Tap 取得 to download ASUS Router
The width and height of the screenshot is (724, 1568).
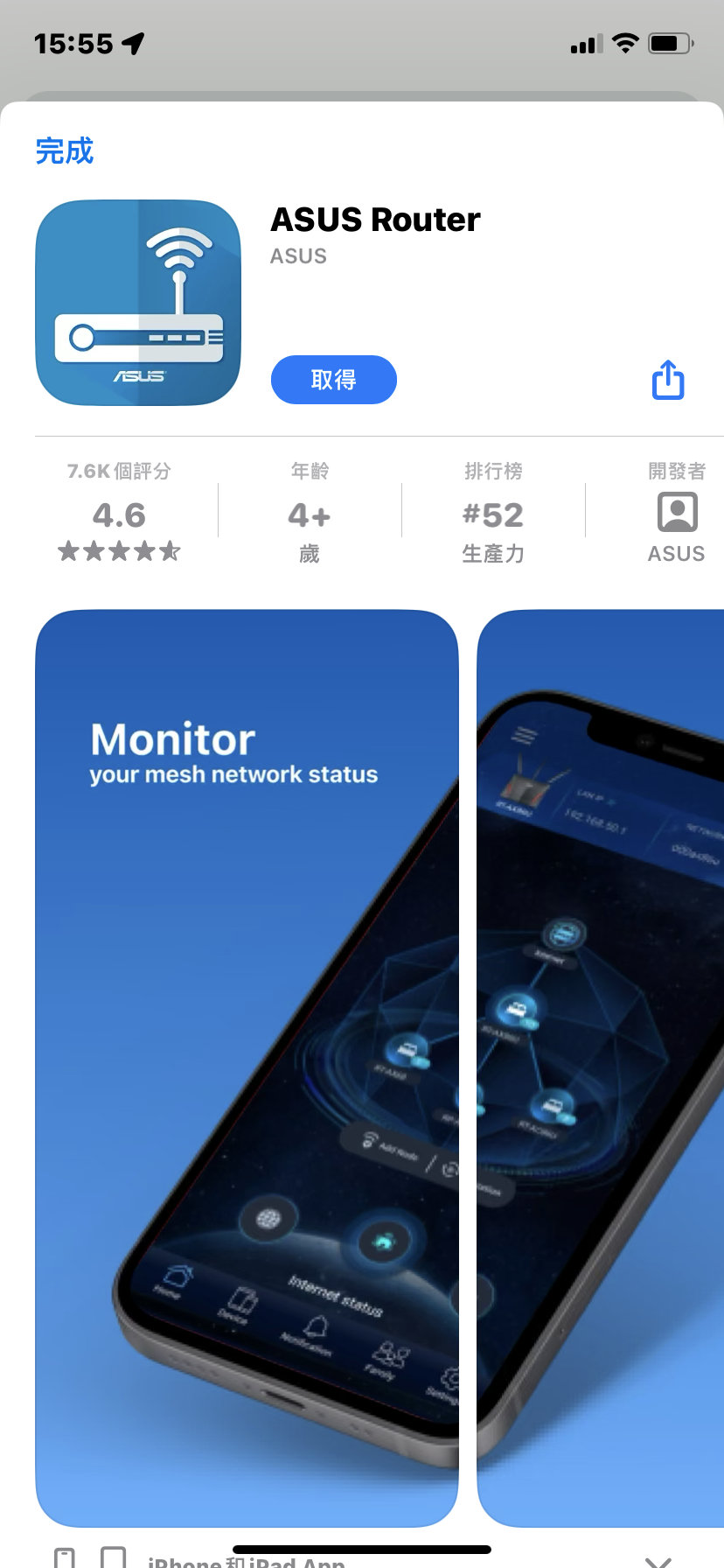(333, 380)
